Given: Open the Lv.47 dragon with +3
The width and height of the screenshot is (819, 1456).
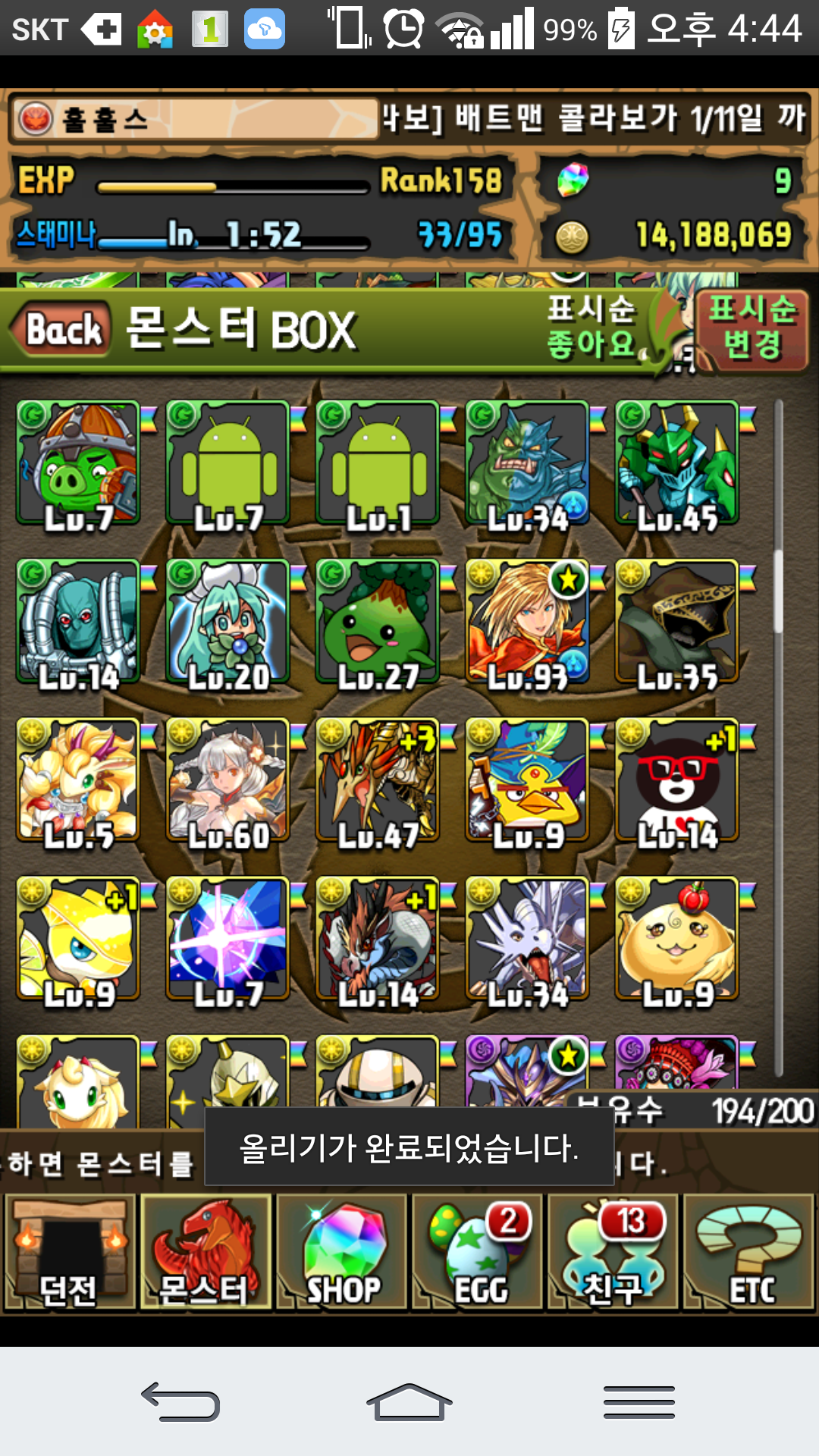Looking at the screenshot, I should click(x=378, y=781).
